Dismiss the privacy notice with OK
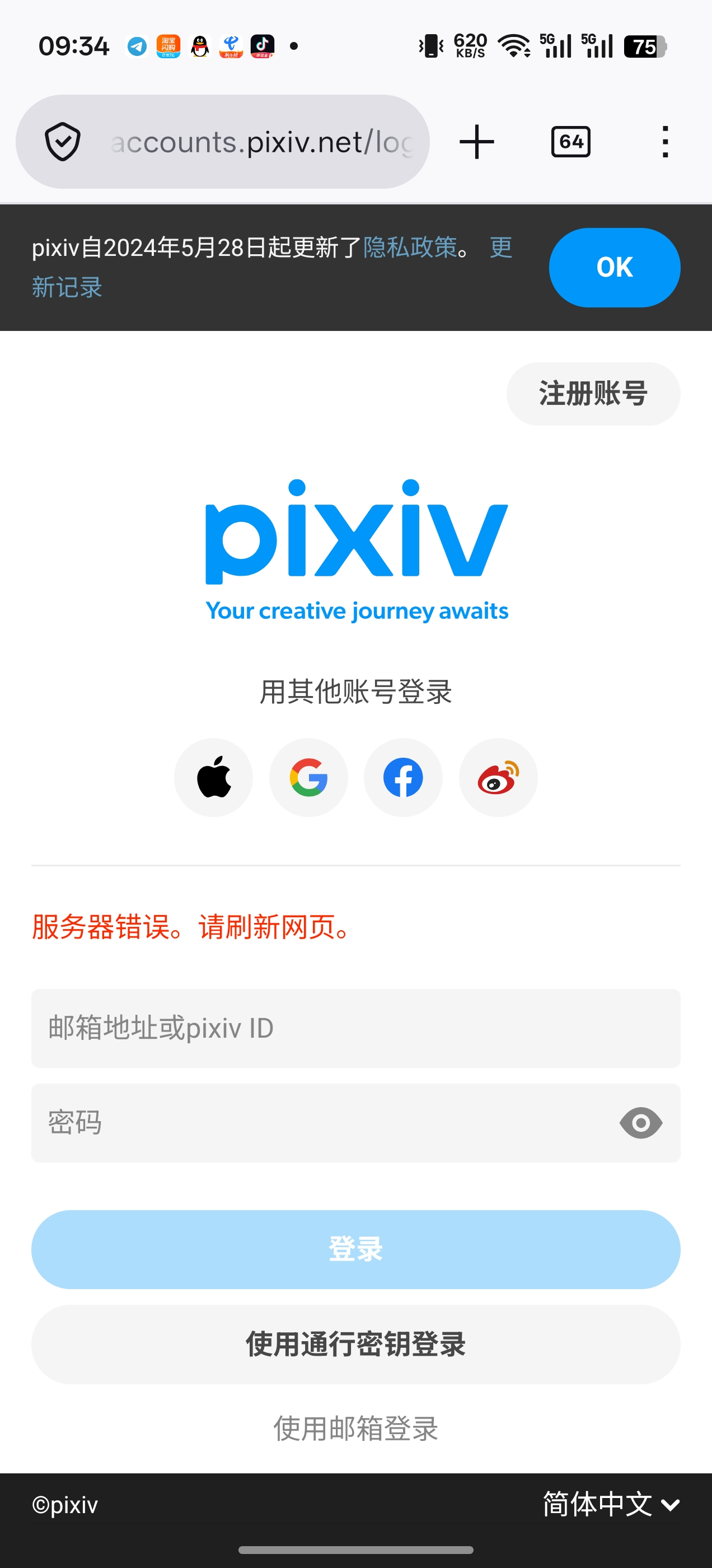 click(x=614, y=267)
